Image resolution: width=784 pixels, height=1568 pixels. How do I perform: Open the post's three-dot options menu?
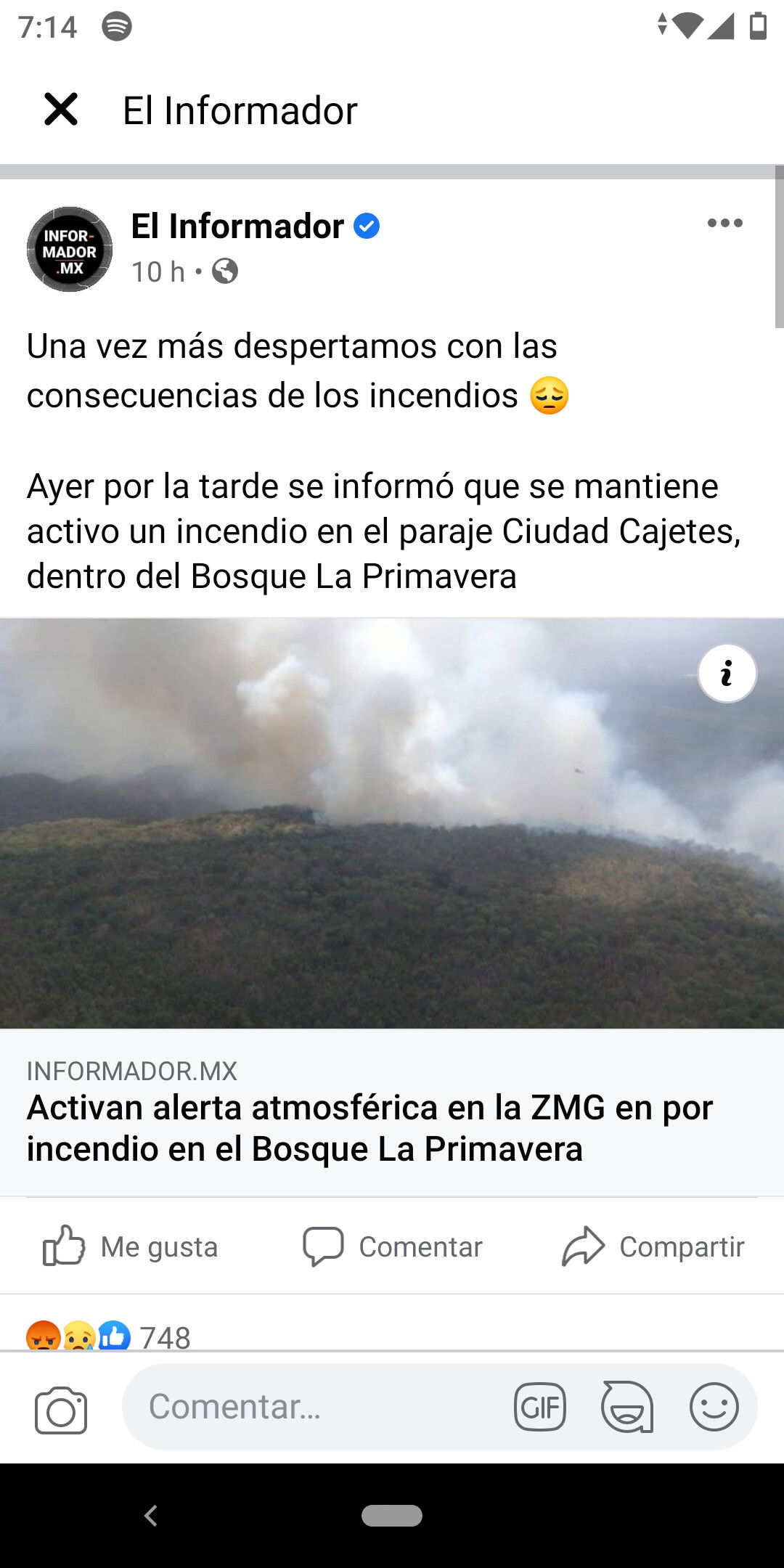(x=724, y=223)
